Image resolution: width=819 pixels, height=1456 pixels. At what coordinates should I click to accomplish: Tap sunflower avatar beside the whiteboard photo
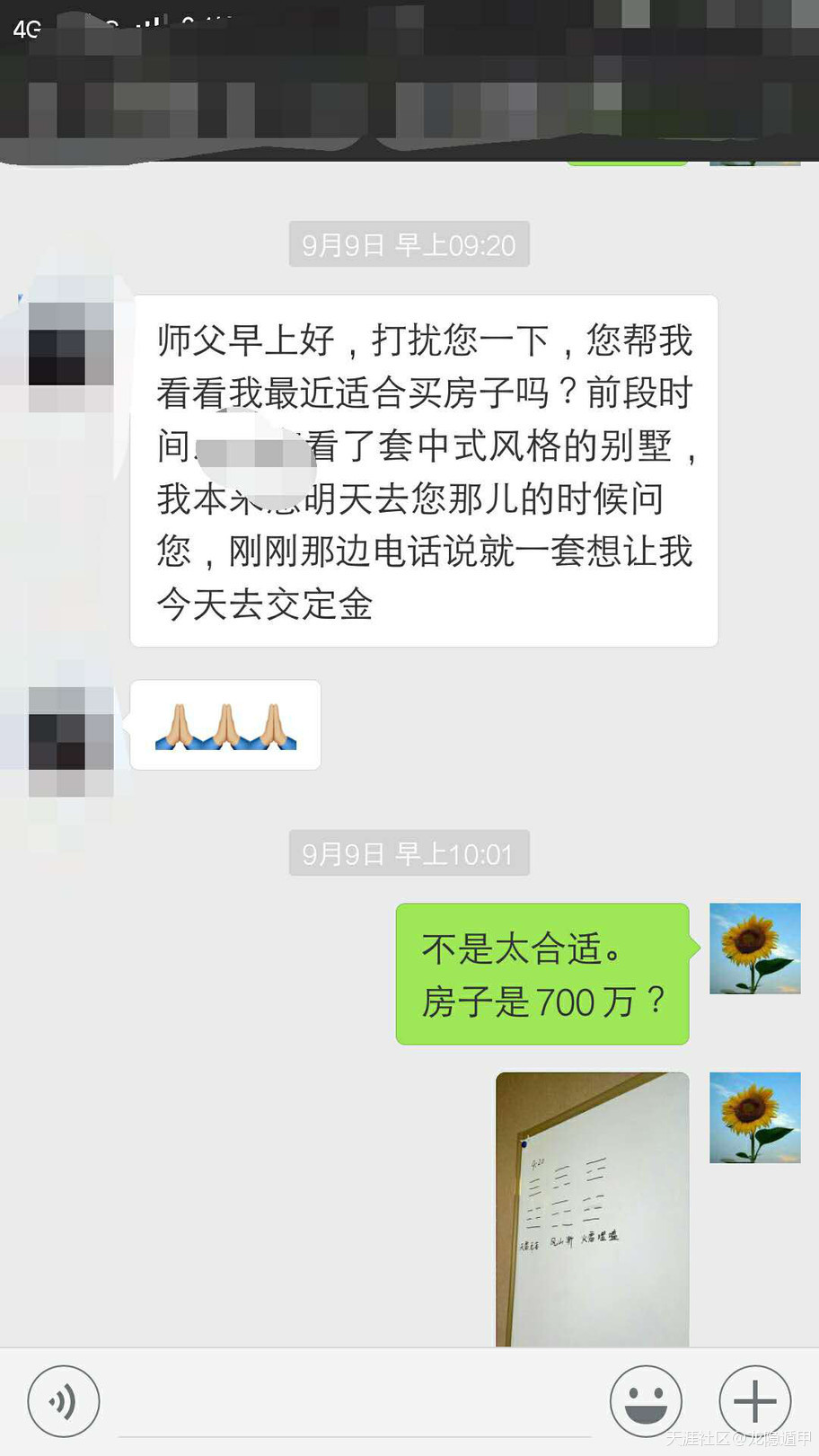754,1117
